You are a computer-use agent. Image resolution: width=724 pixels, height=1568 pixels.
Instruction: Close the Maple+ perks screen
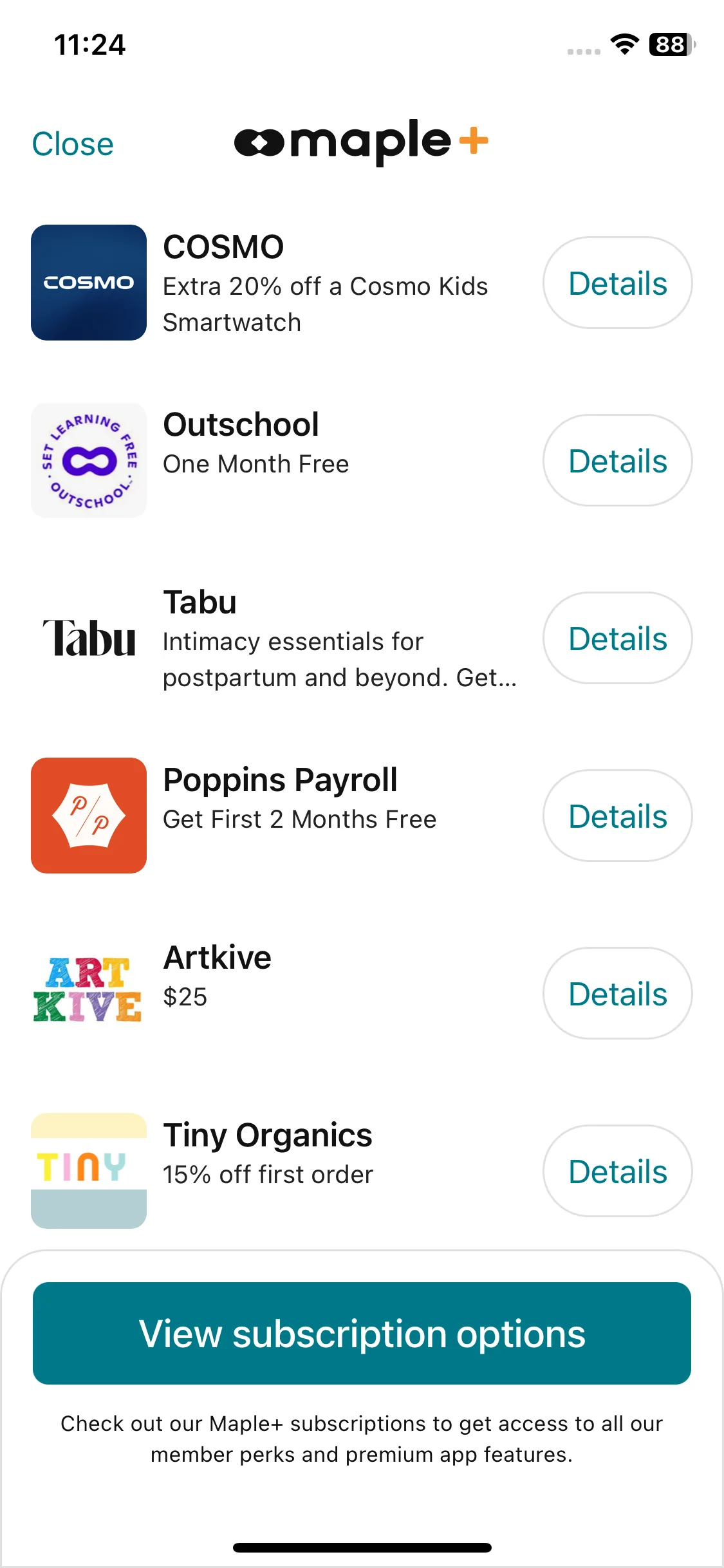[x=73, y=144]
